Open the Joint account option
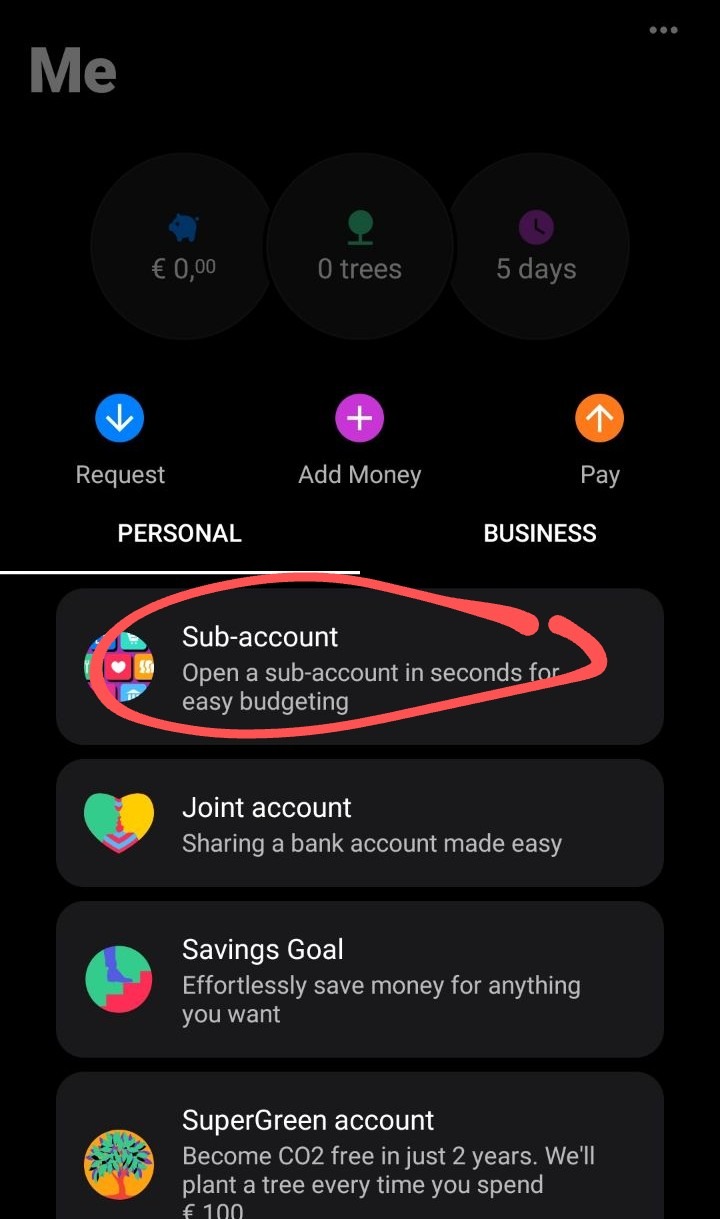720x1219 pixels. 360,823
